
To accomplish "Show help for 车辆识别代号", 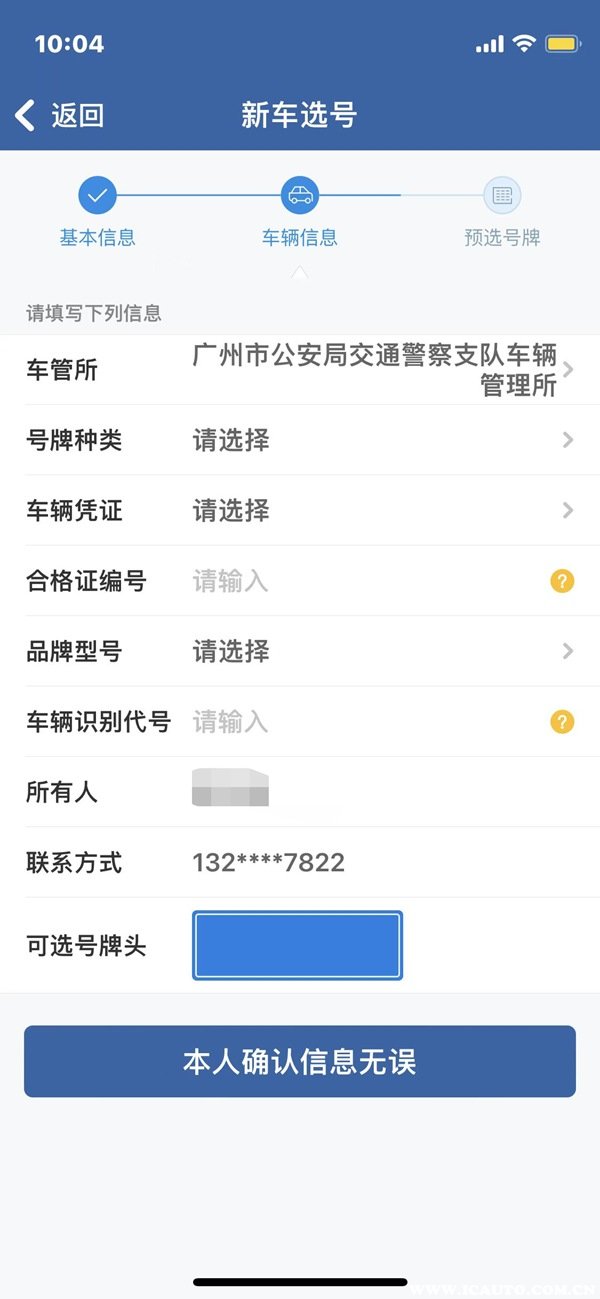I will [562, 721].
